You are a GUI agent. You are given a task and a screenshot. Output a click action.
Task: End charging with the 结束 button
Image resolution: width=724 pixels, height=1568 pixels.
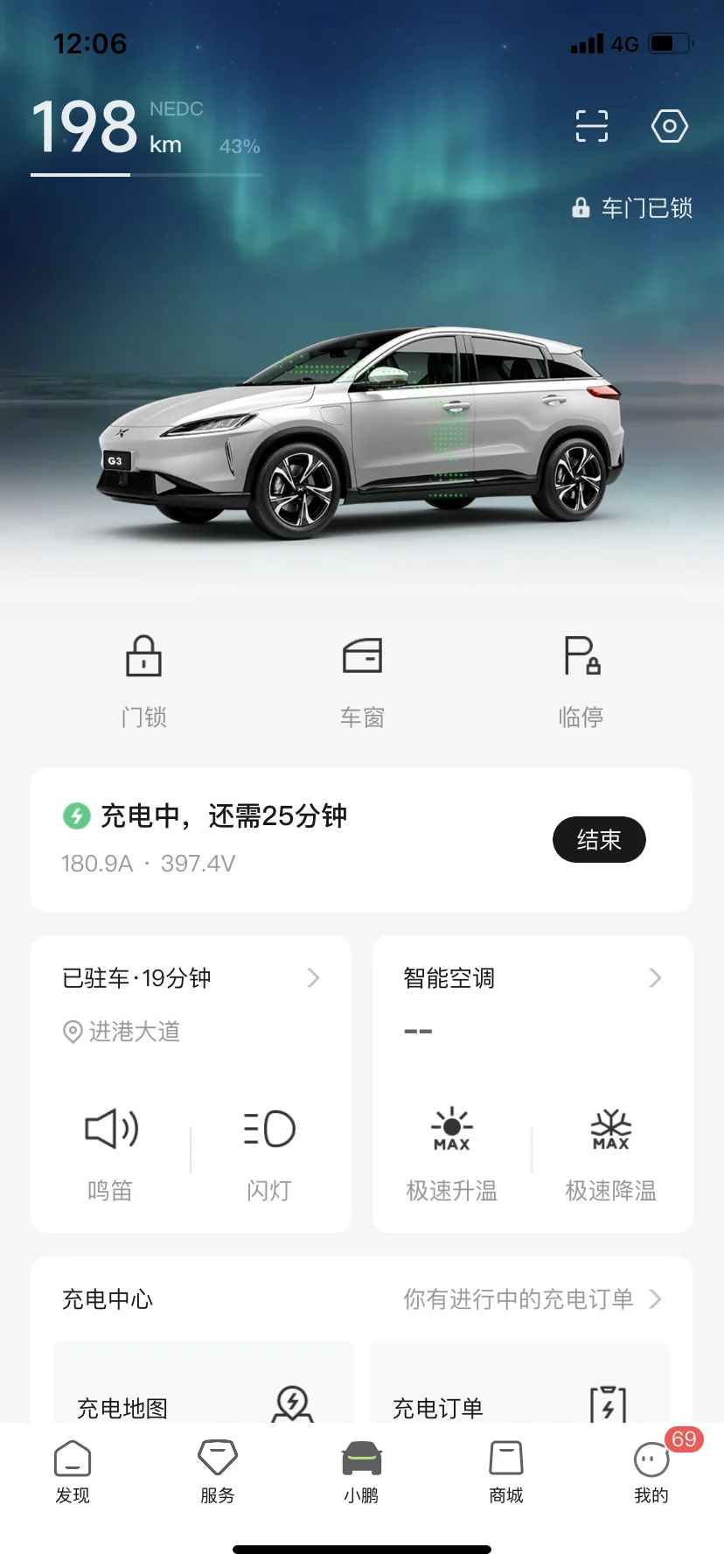599,840
